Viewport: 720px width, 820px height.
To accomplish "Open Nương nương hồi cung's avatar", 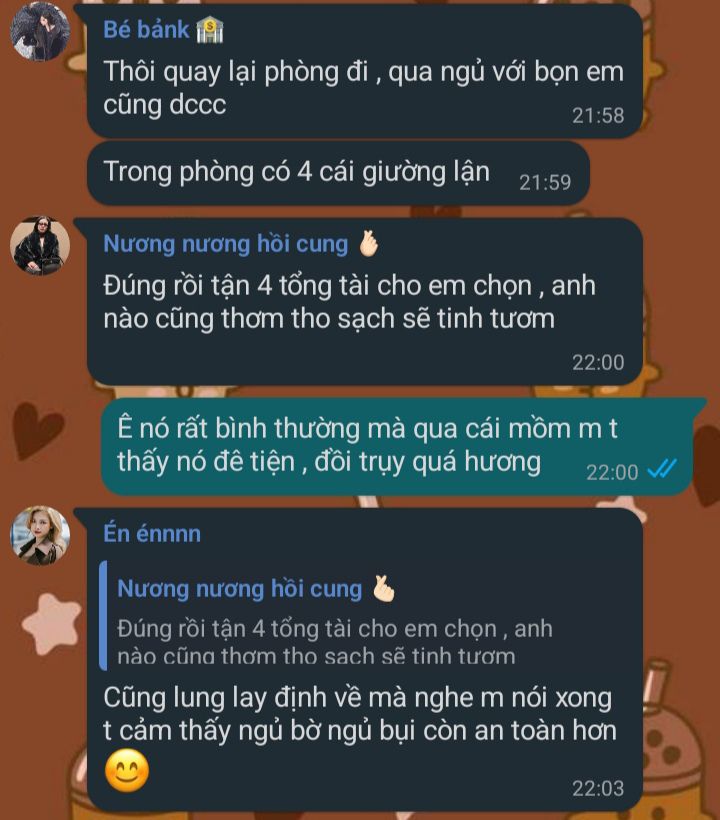I will click(40, 245).
